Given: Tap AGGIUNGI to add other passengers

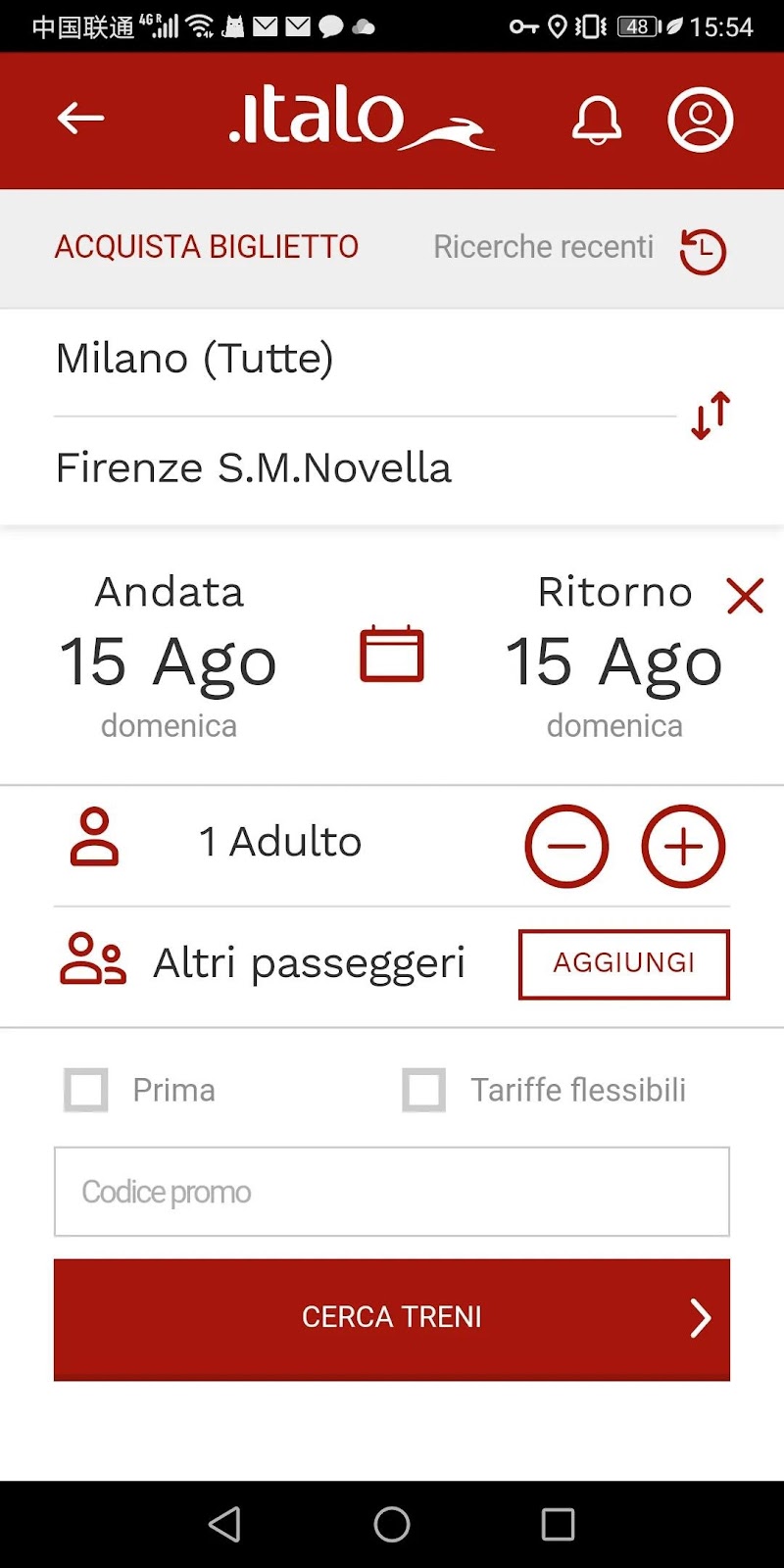Looking at the screenshot, I should [624, 964].
